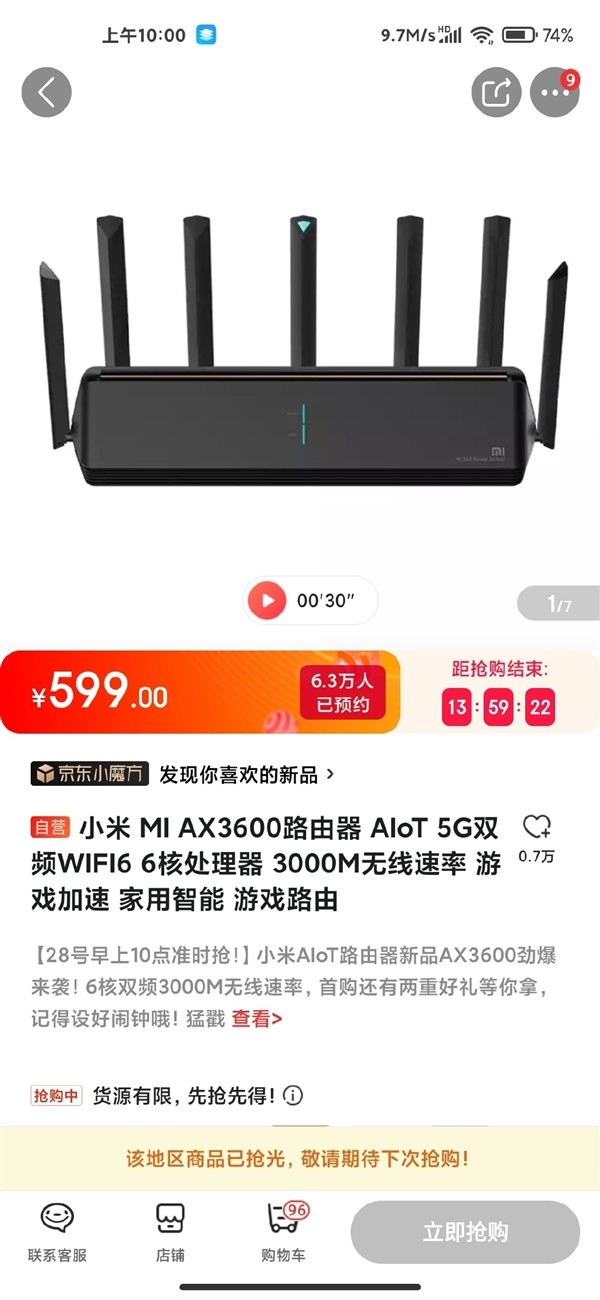
Task: Share this router product page
Action: coord(497,93)
